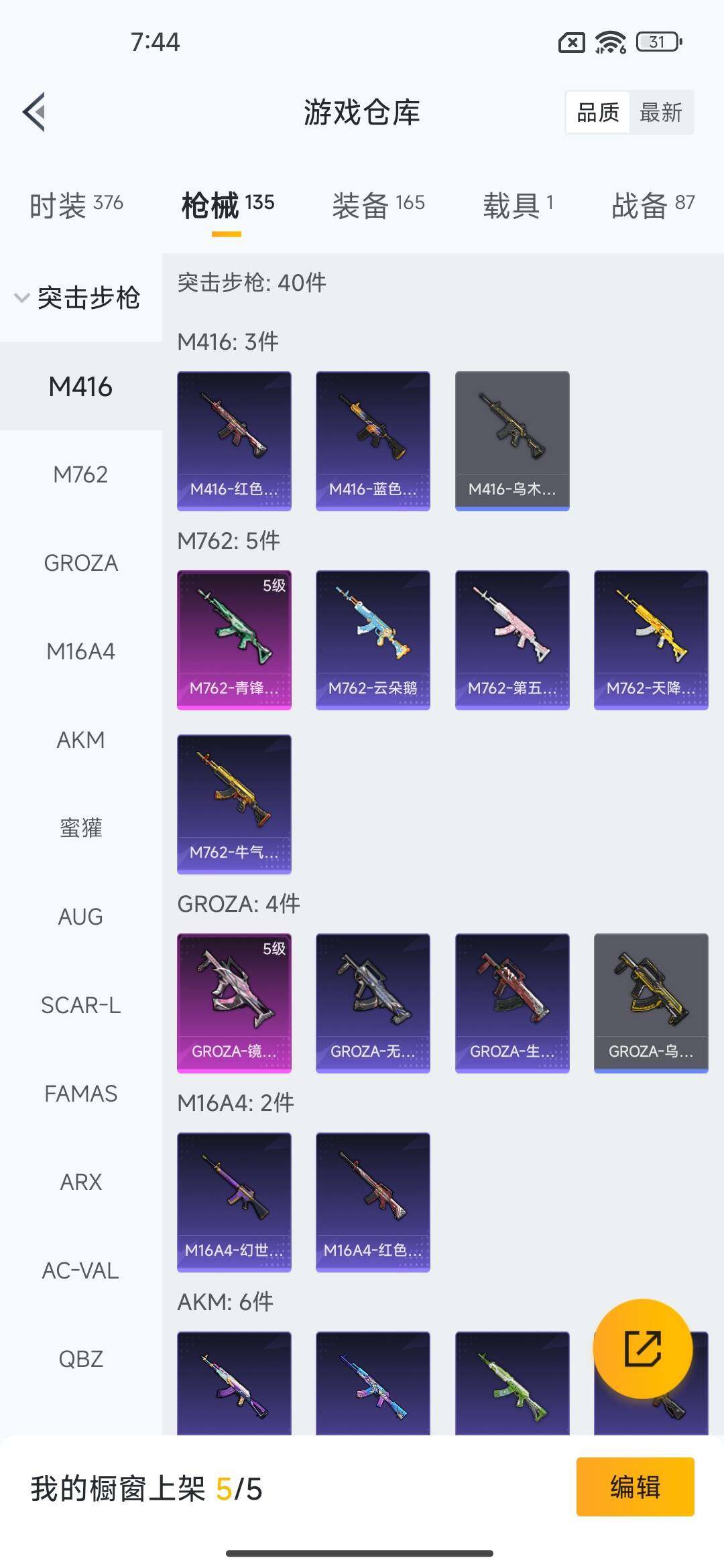Open the M416-红色 skin tile

pos(234,441)
